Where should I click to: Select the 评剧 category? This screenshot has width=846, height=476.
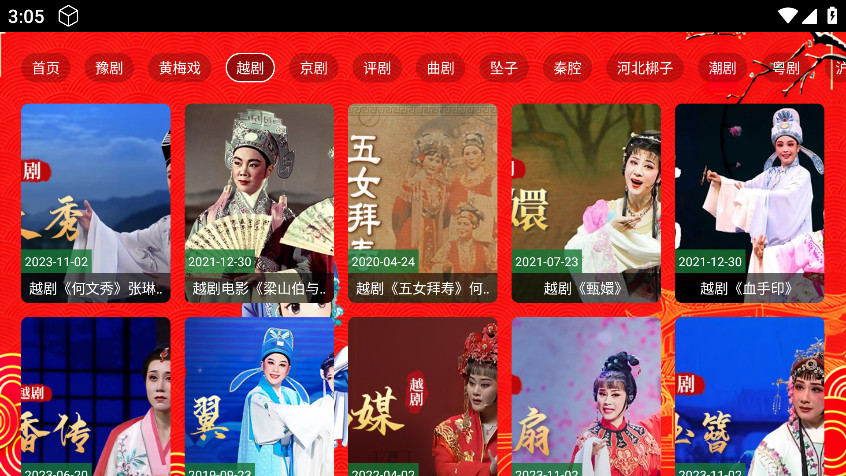[x=377, y=68]
